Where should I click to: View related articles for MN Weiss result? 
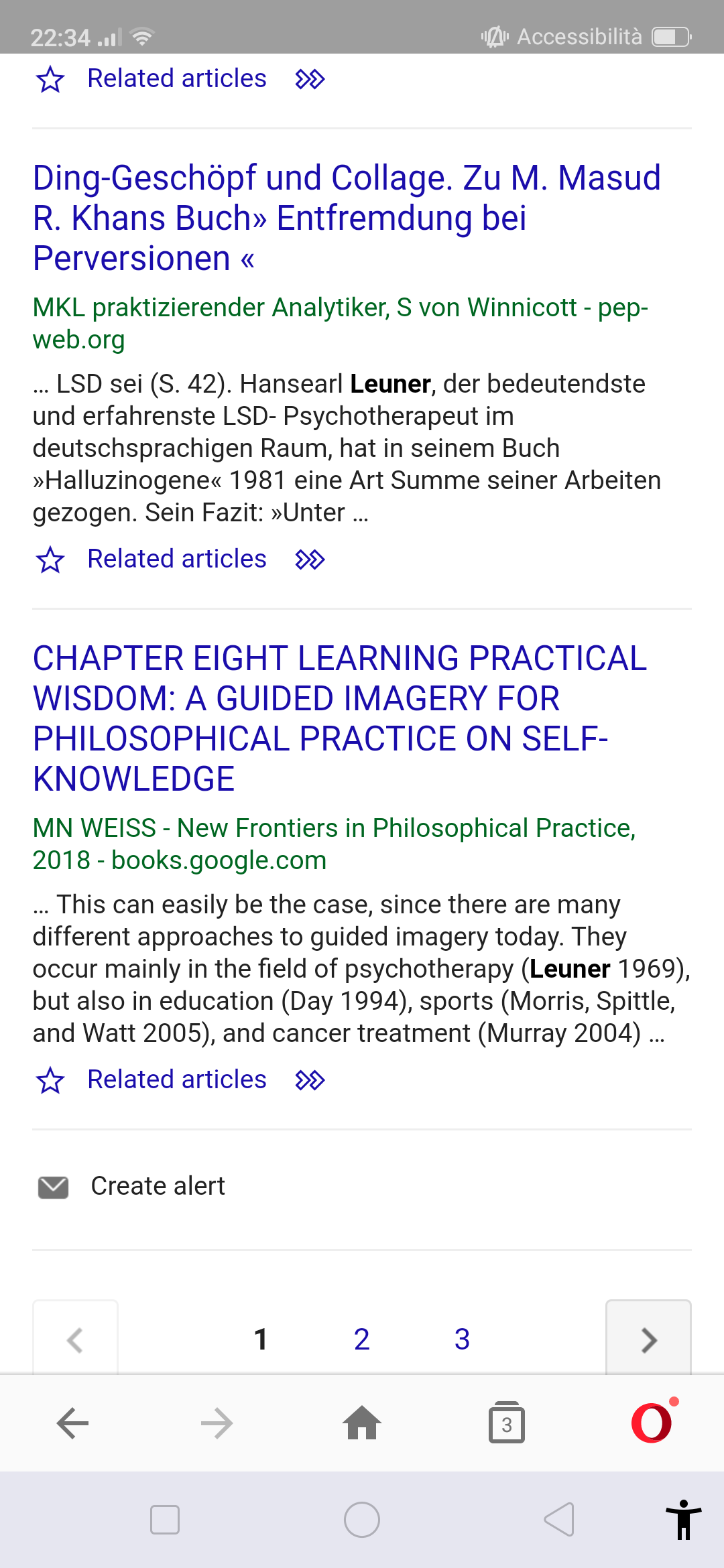[x=177, y=1080]
